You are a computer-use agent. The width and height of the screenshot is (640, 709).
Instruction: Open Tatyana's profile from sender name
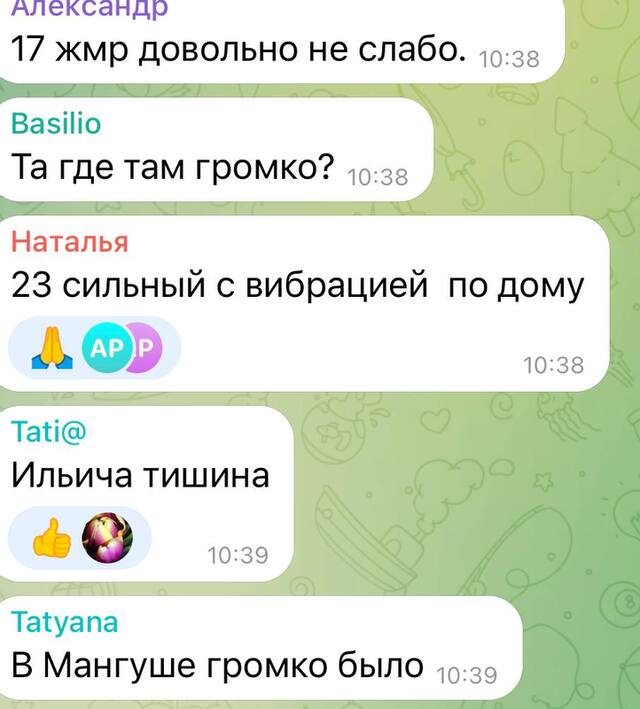(64, 621)
